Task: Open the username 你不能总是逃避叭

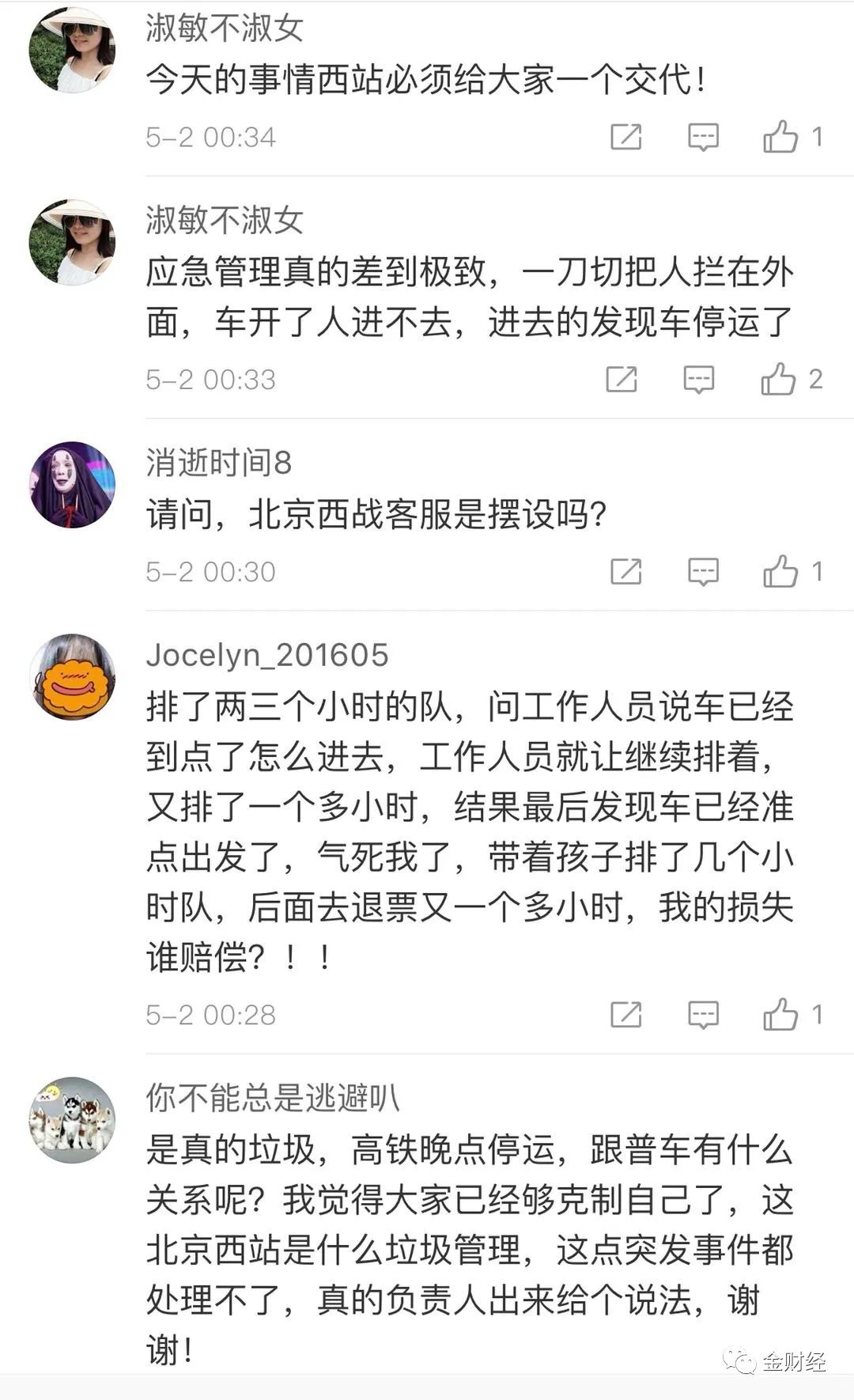Action: point(273,1098)
